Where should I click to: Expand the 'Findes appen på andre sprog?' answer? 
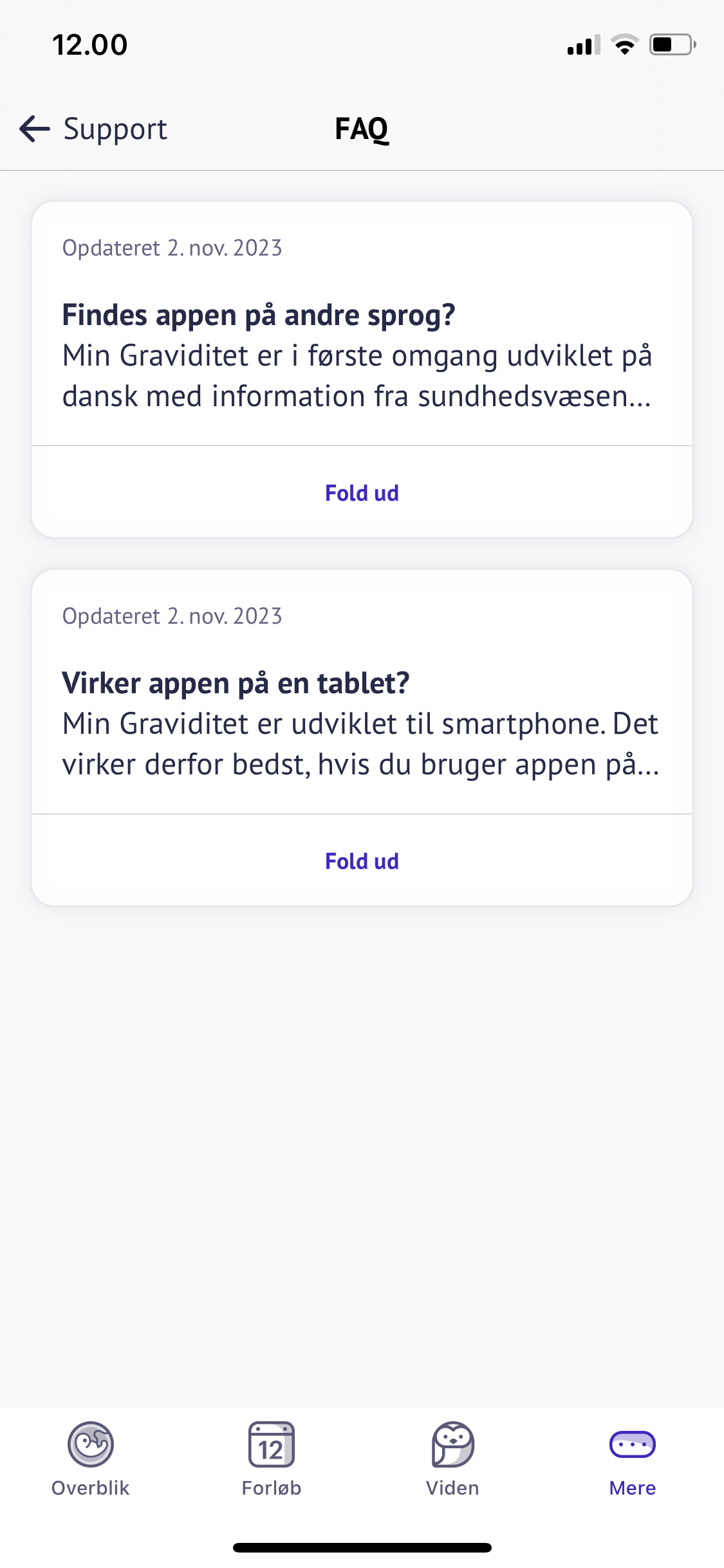tap(362, 493)
